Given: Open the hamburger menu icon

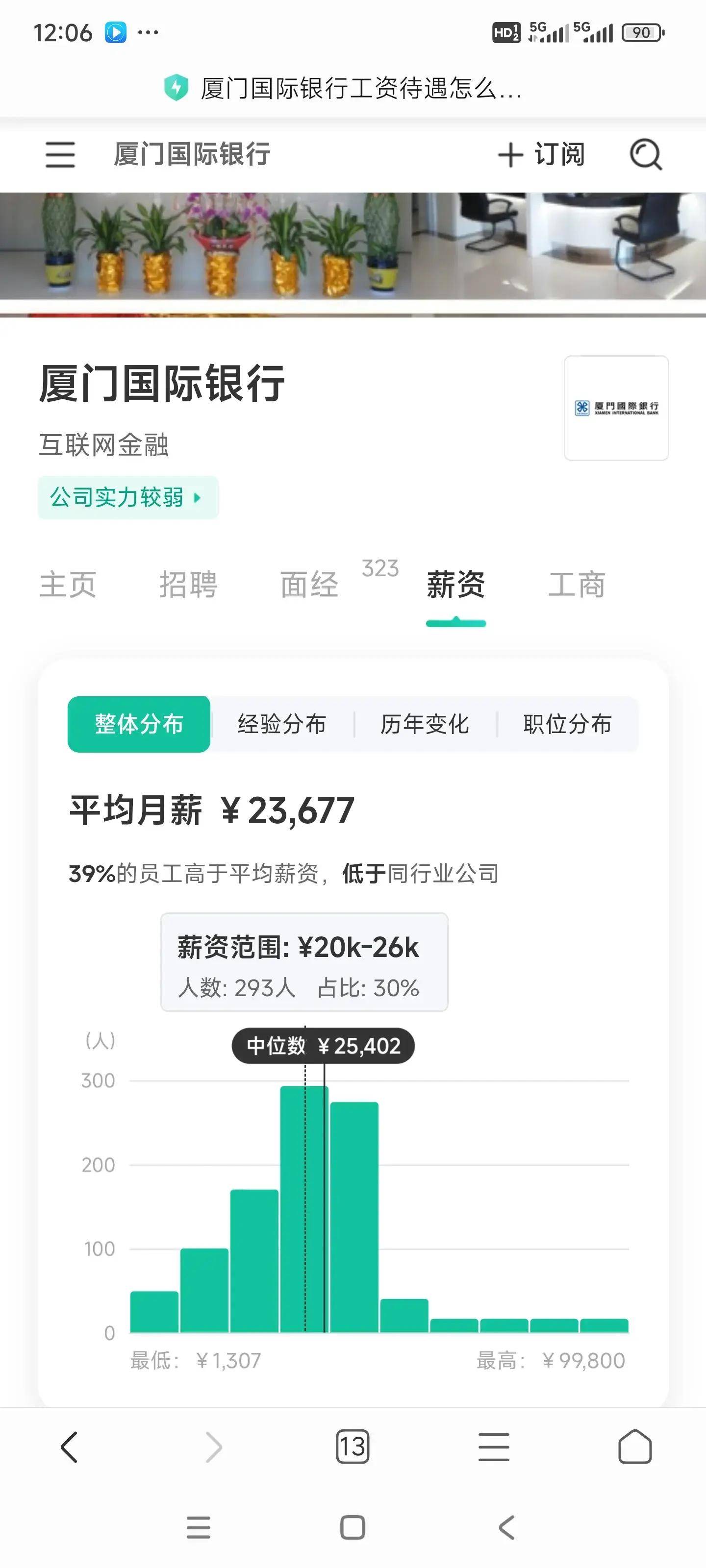Looking at the screenshot, I should [59, 155].
